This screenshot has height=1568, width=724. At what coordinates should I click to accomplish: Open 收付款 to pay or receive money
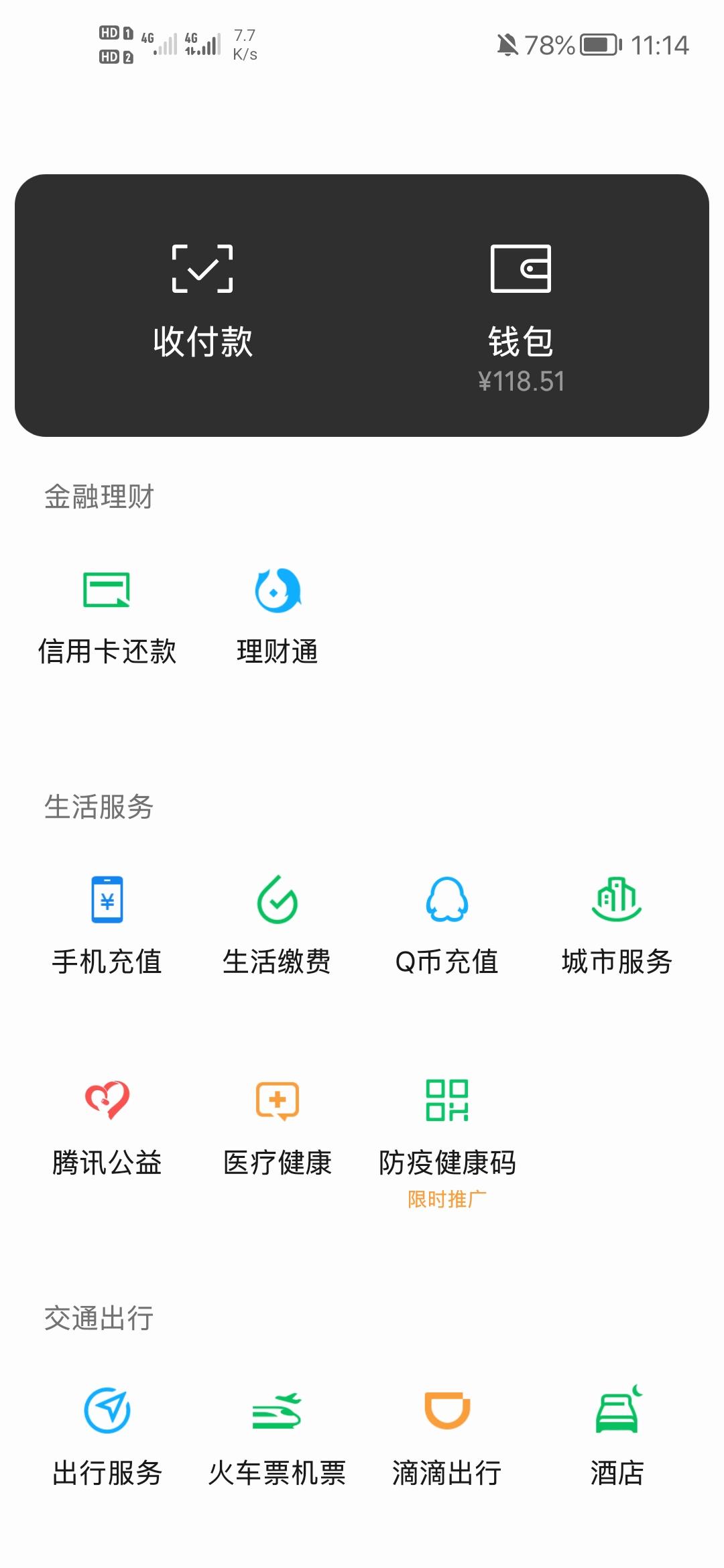pyautogui.click(x=202, y=302)
